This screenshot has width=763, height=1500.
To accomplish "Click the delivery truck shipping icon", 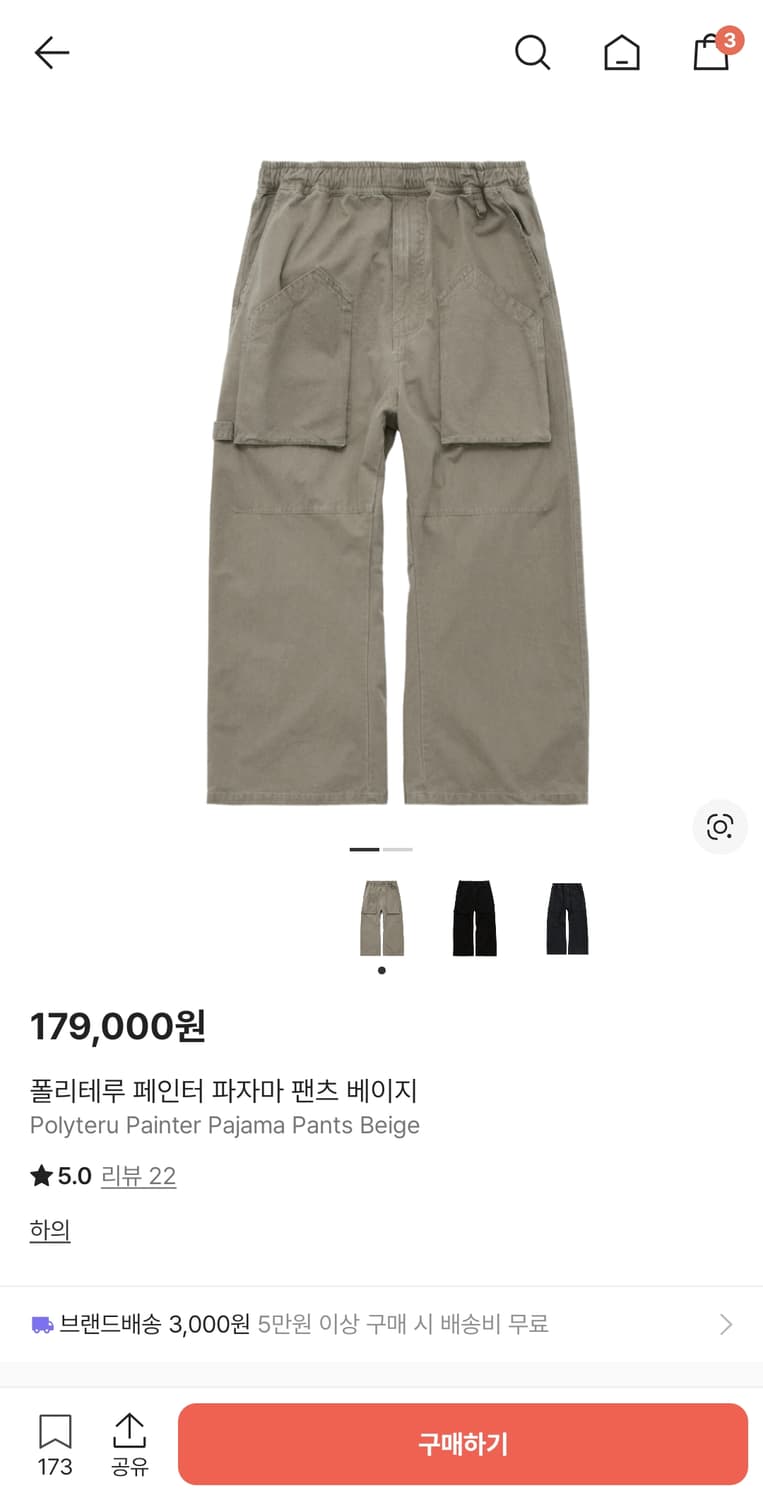I will (x=41, y=1322).
